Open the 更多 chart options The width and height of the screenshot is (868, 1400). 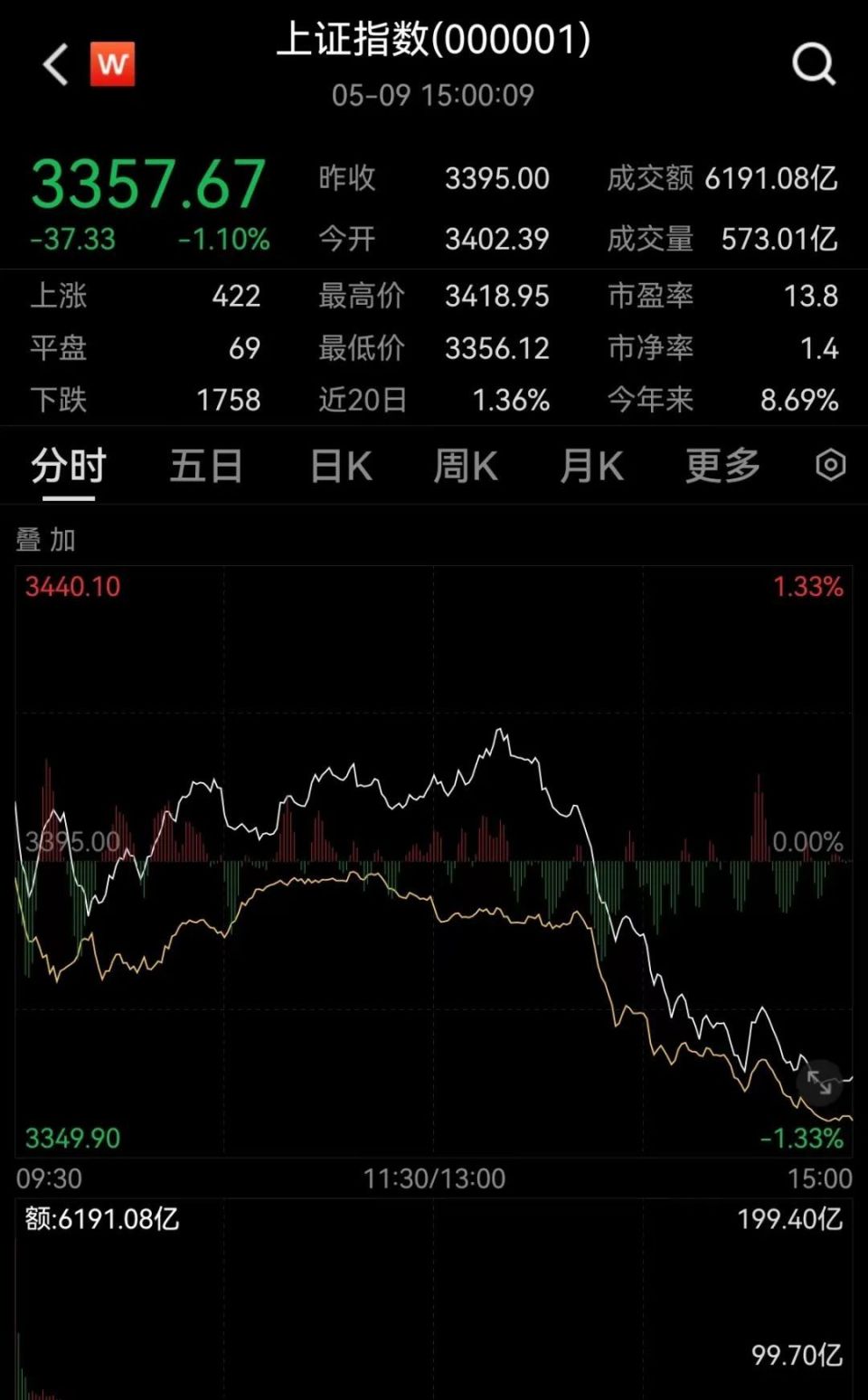tap(722, 467)
